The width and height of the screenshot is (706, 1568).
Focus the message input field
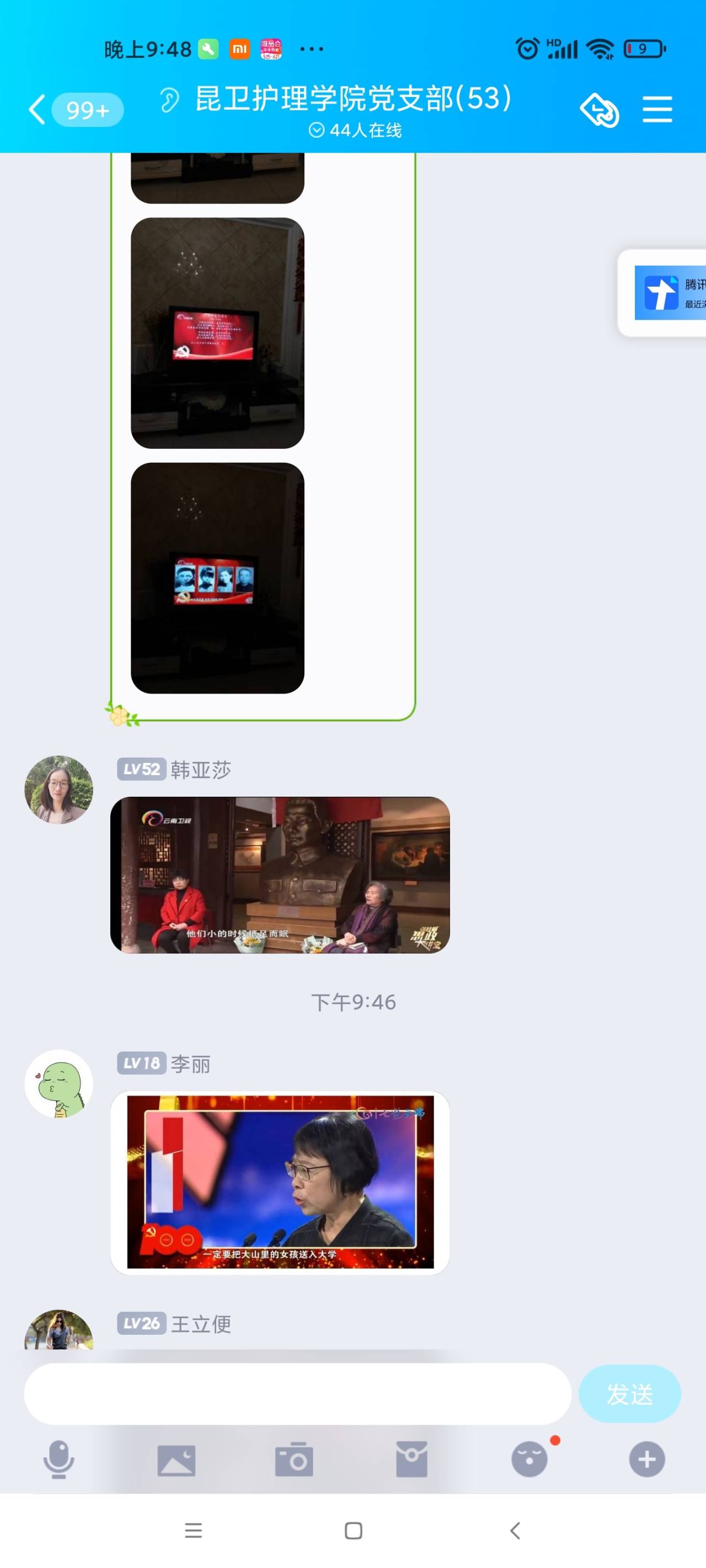297,1393
